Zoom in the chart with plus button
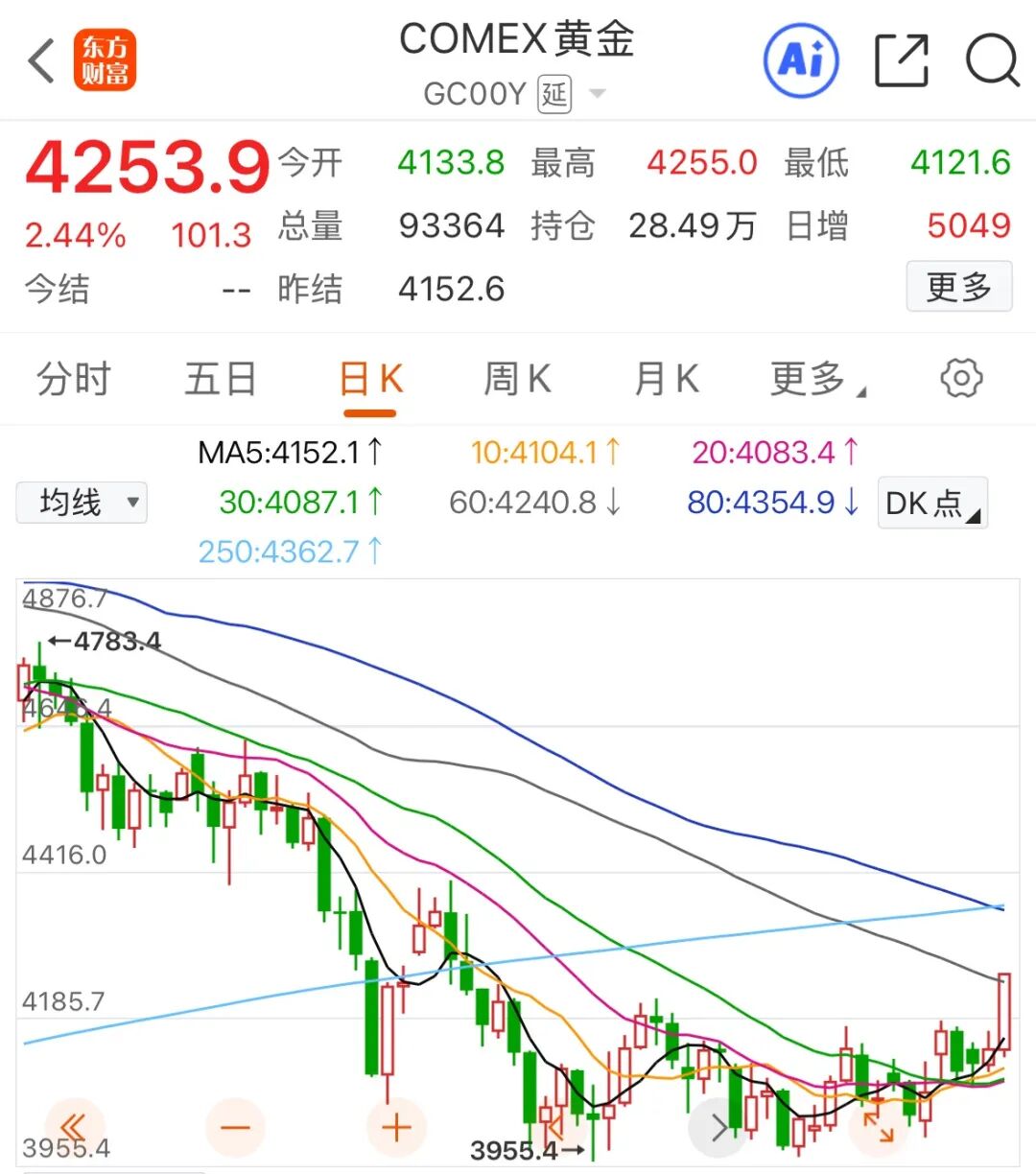Viewport: 1036px width, 1174px height. pyautogui.click(x=396, y=1127)
